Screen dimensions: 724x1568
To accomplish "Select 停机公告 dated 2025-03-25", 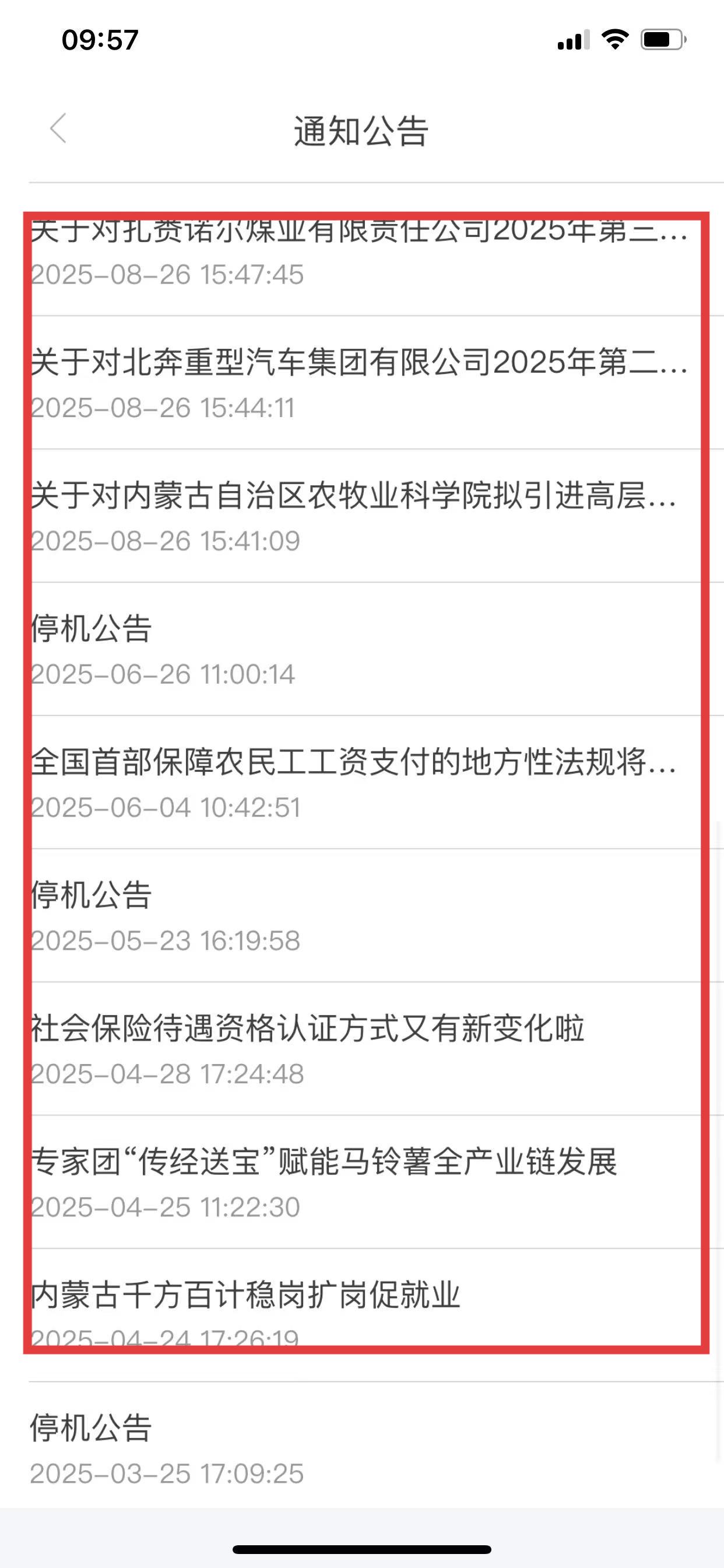I will pos(92,1429).
